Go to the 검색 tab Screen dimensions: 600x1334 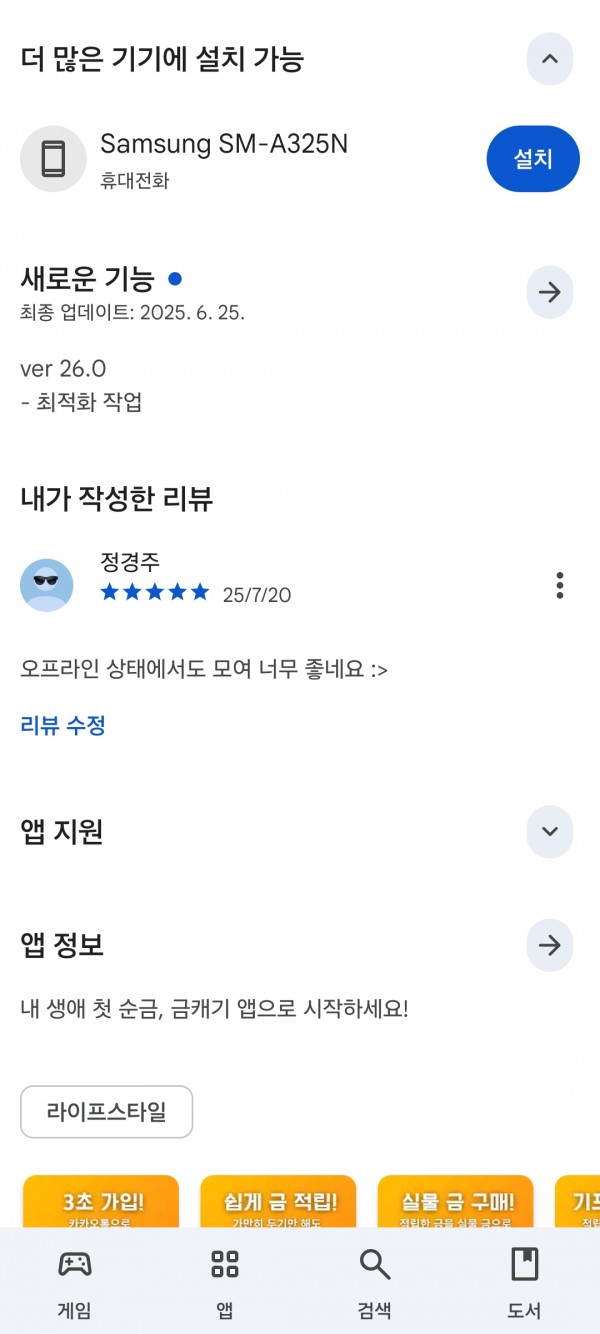375,1283
